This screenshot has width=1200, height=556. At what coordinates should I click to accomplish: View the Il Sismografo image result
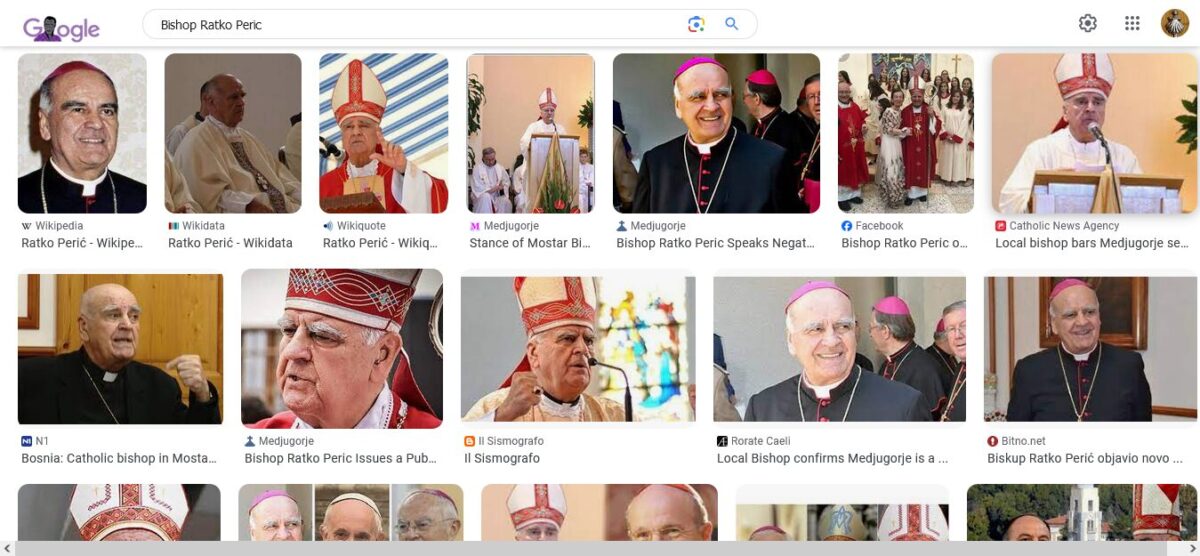578,349
